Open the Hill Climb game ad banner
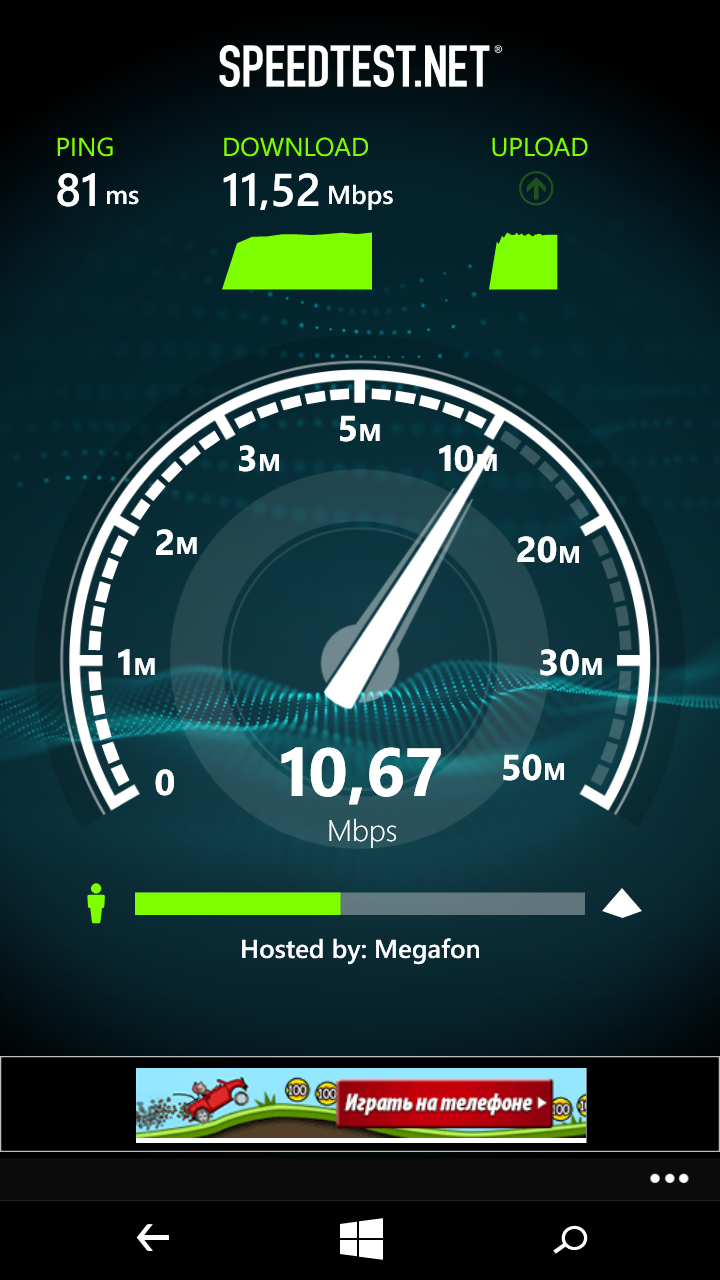The image size is (720, 1280). 361,1105
